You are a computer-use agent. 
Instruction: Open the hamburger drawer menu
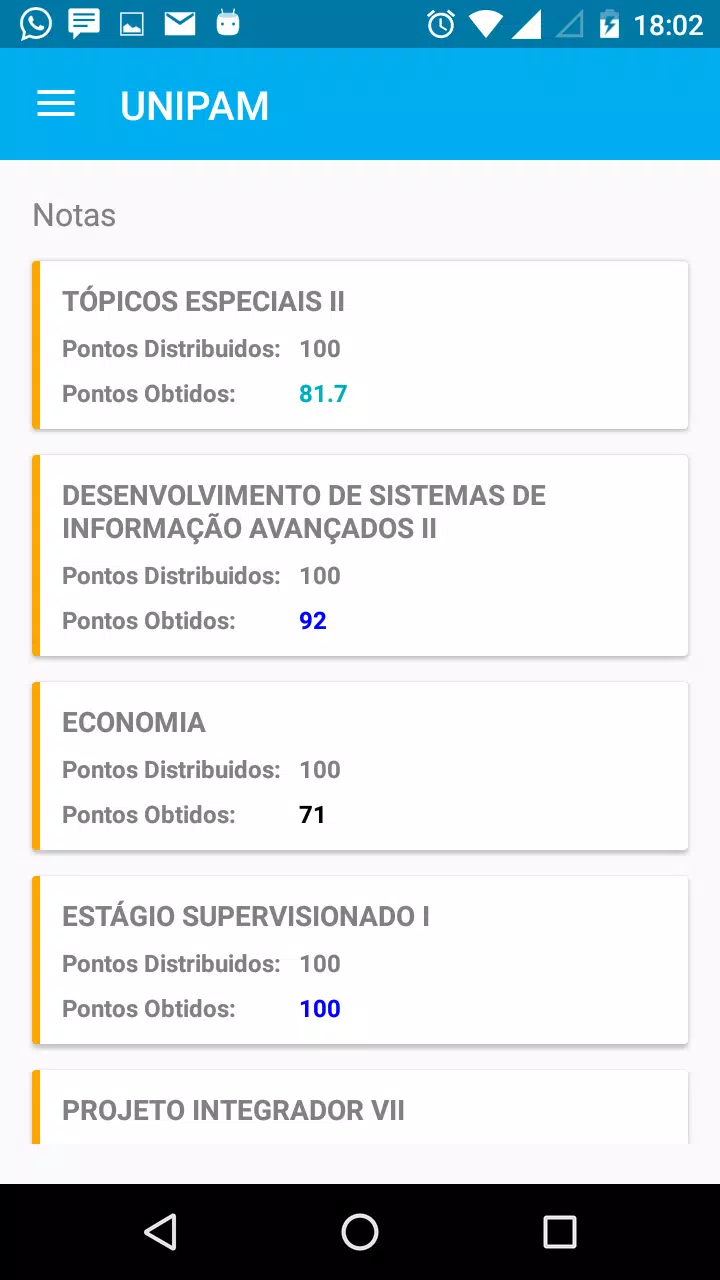click(x=56, y=105)
